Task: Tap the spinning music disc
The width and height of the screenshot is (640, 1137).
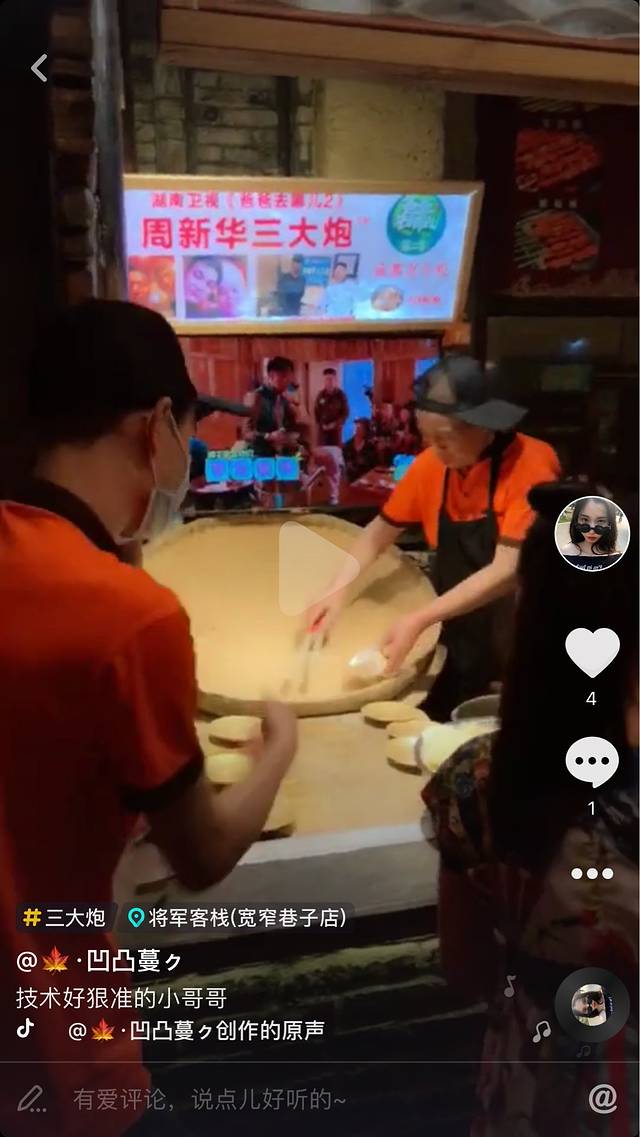Action: pyautogui.click(x=592, y=1005)
